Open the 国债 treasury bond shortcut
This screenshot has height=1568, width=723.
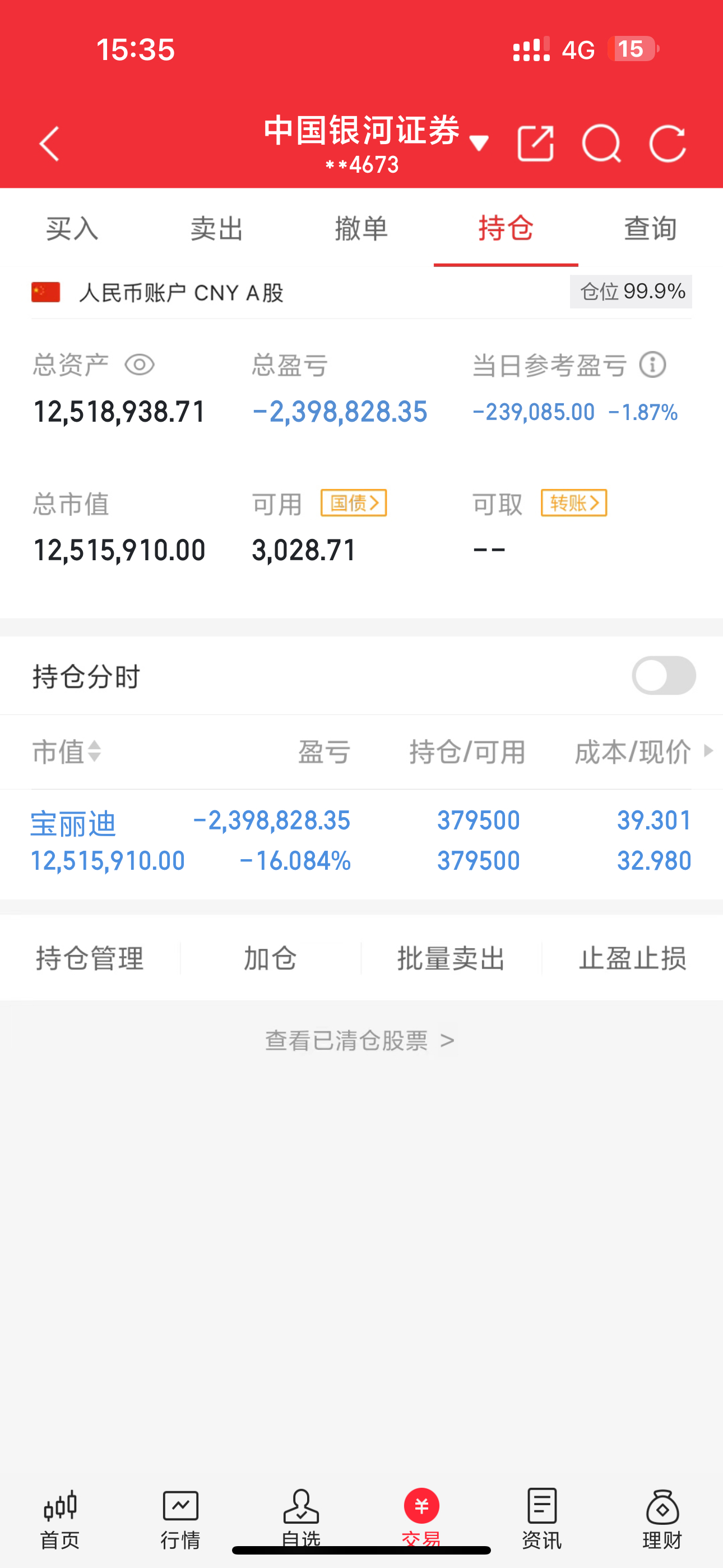tap(353, 502)
